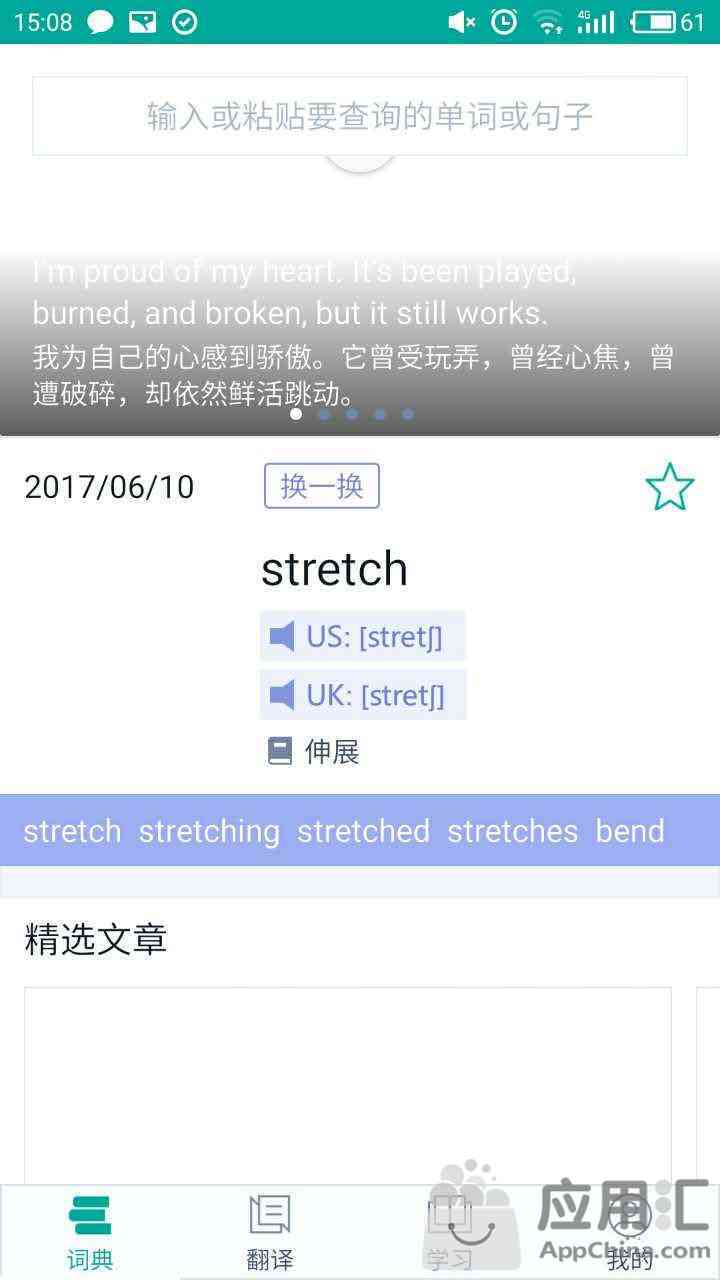The image size is (720, 1280).
Task: Select the 词典 tab
Action: coord(90,1232)
